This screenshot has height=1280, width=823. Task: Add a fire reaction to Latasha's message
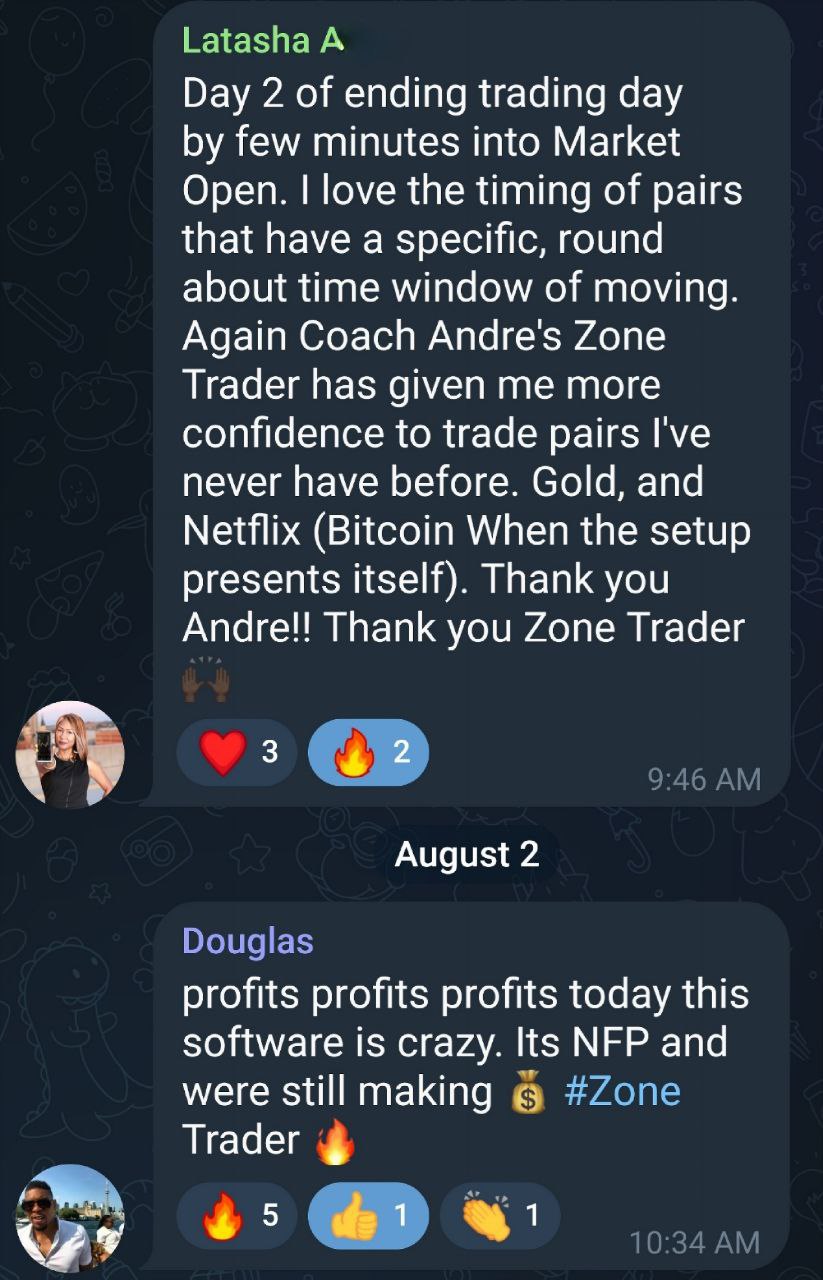coord(369,752)
